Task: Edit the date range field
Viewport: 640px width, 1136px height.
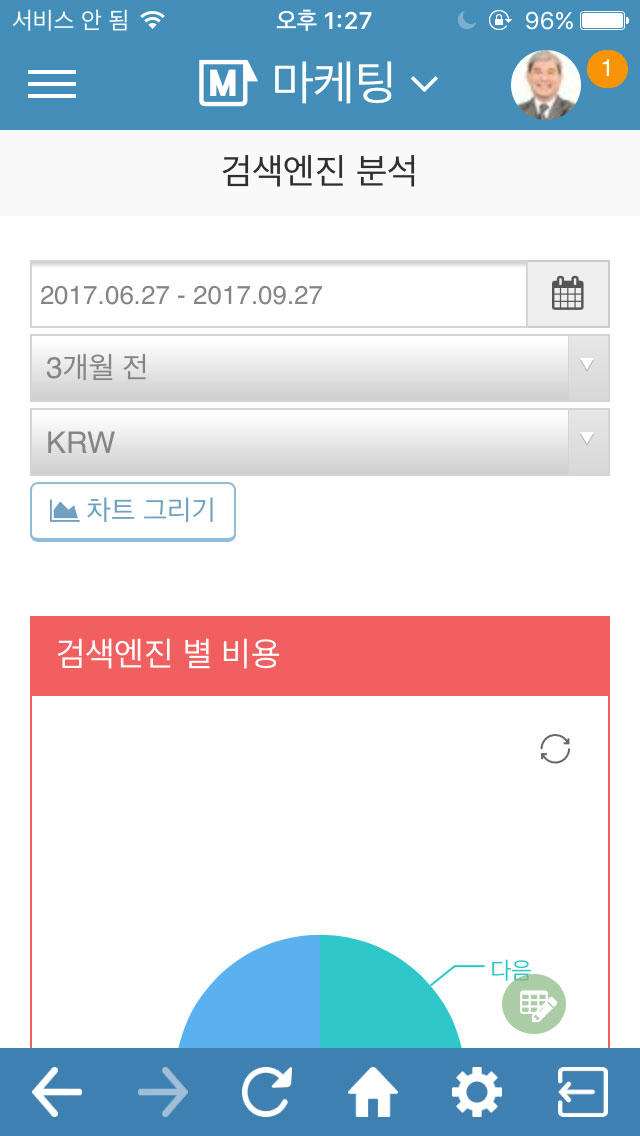Action: [x=278, y=295]
